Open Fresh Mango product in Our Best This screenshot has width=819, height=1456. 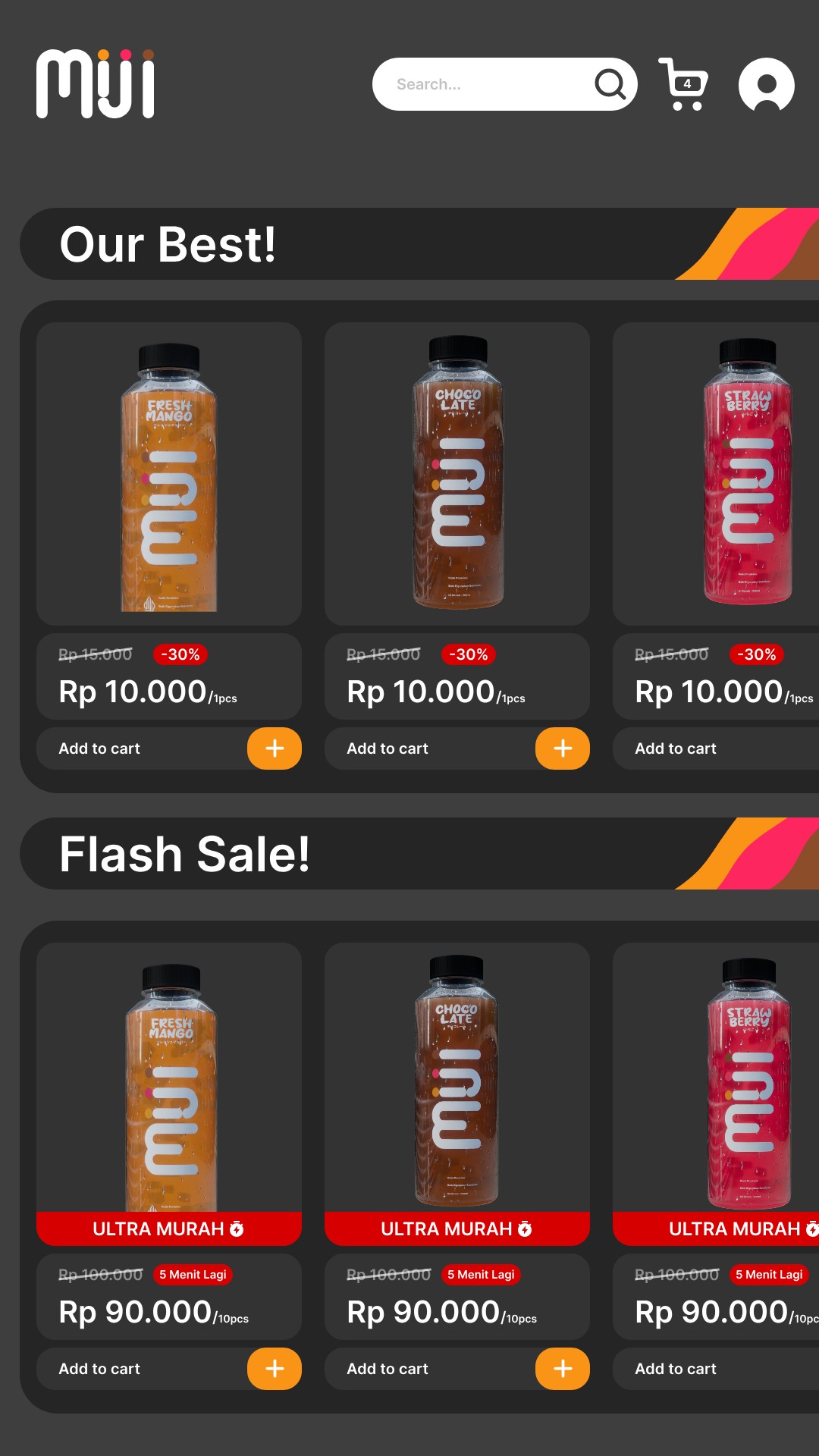pyautogui.click(x=169, y=474)
